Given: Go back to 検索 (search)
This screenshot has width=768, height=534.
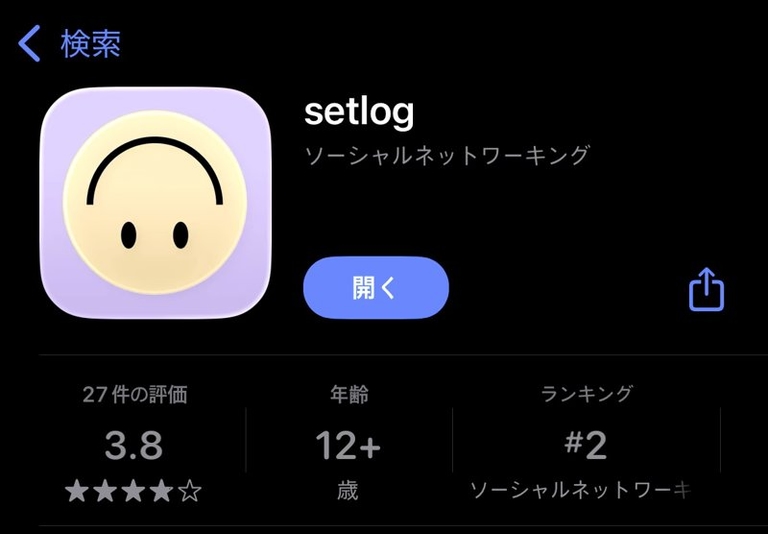Looking at the screenshot, I should [70, 44].
